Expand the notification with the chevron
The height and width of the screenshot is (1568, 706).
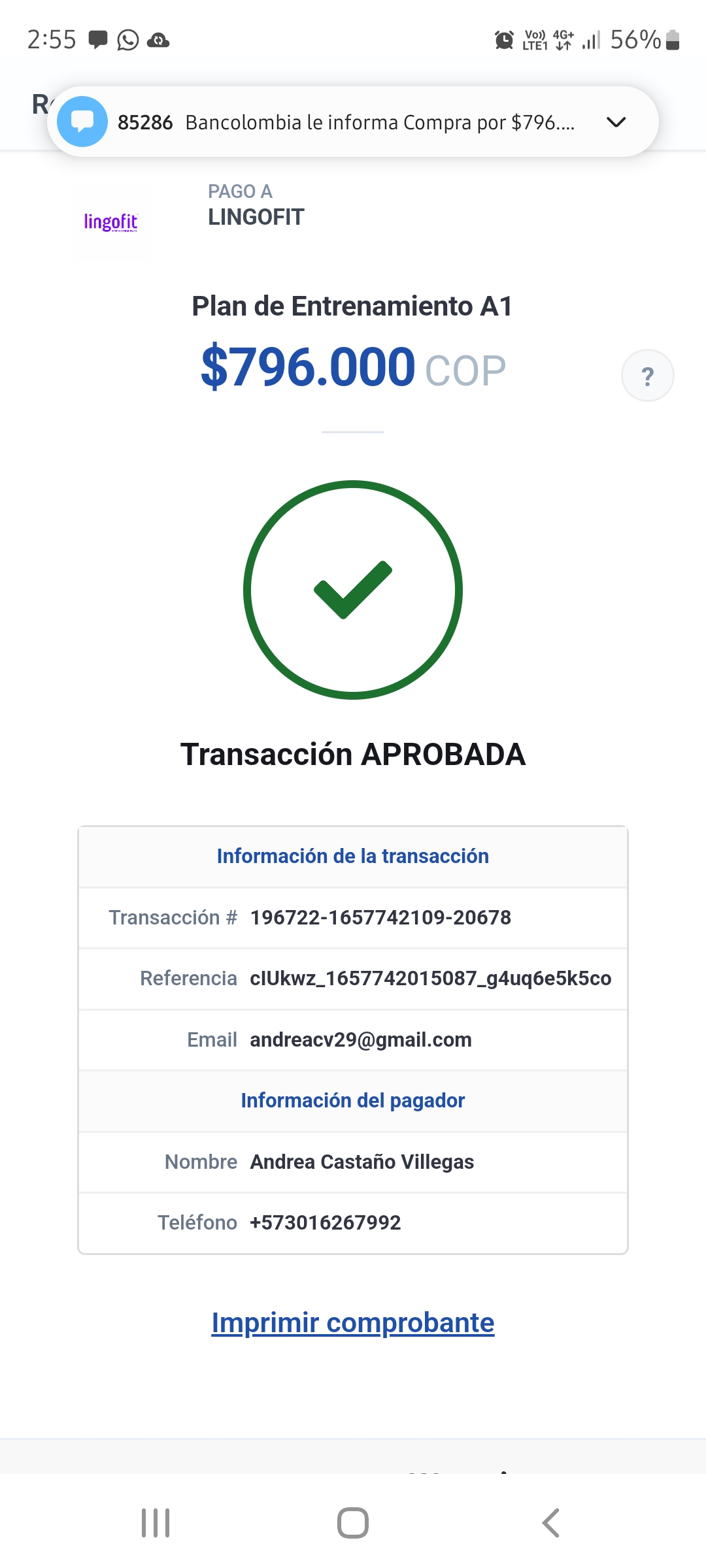pyautogui.click(x=616, y=122)
